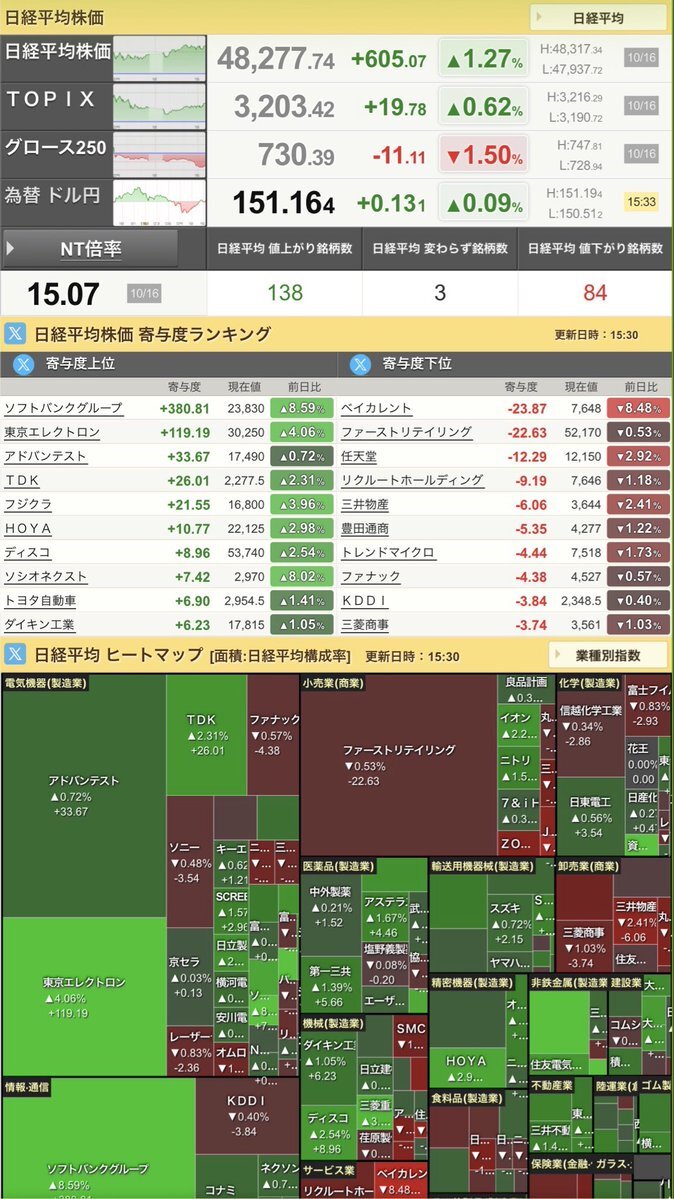Tap the X icon beside 寄与度下位

[x=360, y=364]
